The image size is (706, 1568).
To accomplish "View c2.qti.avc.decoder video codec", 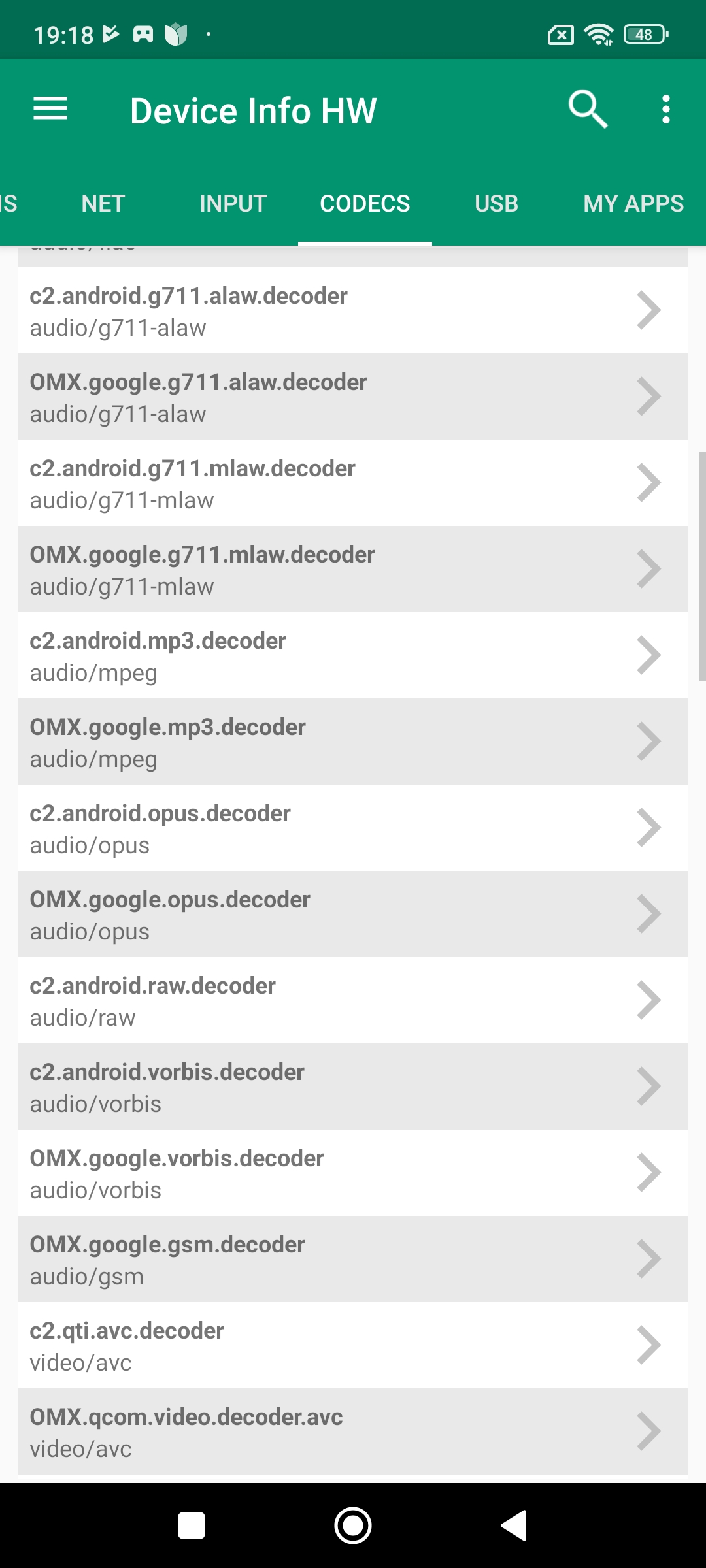I will [352, 1346].
